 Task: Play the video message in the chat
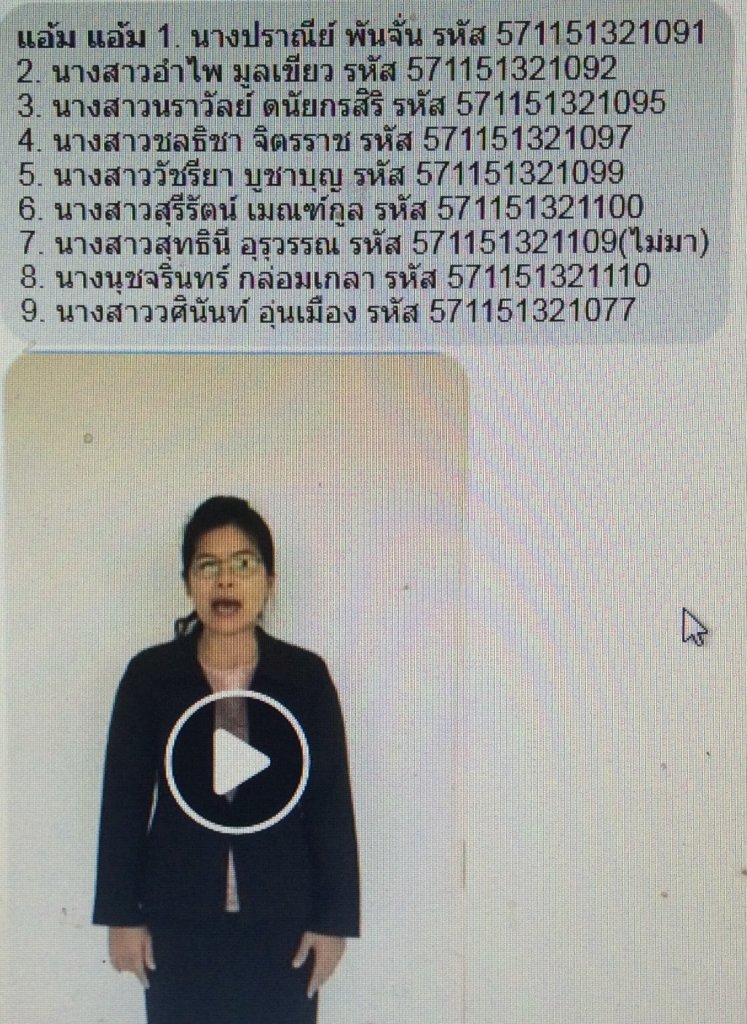click(237, 762)
